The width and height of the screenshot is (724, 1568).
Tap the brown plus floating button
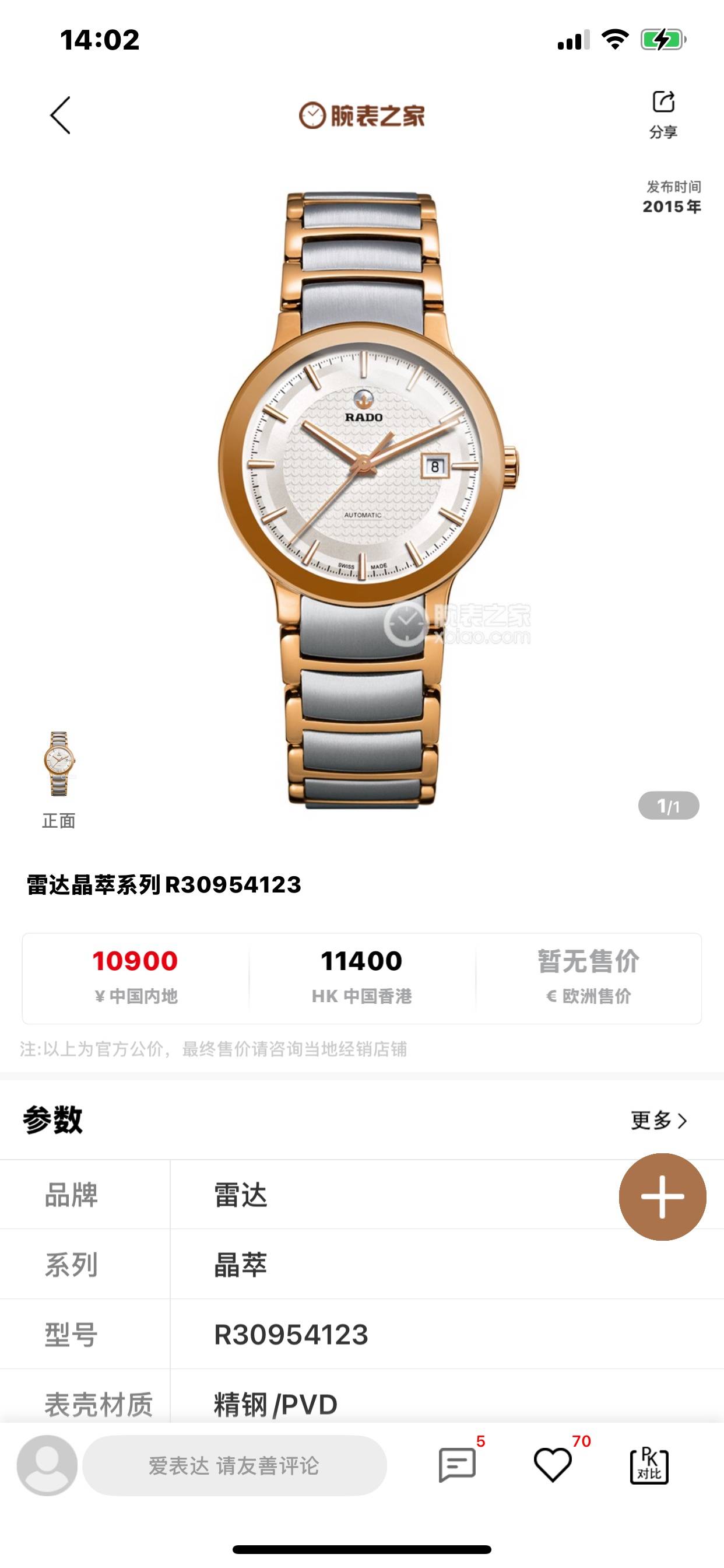pos(662,1196)
